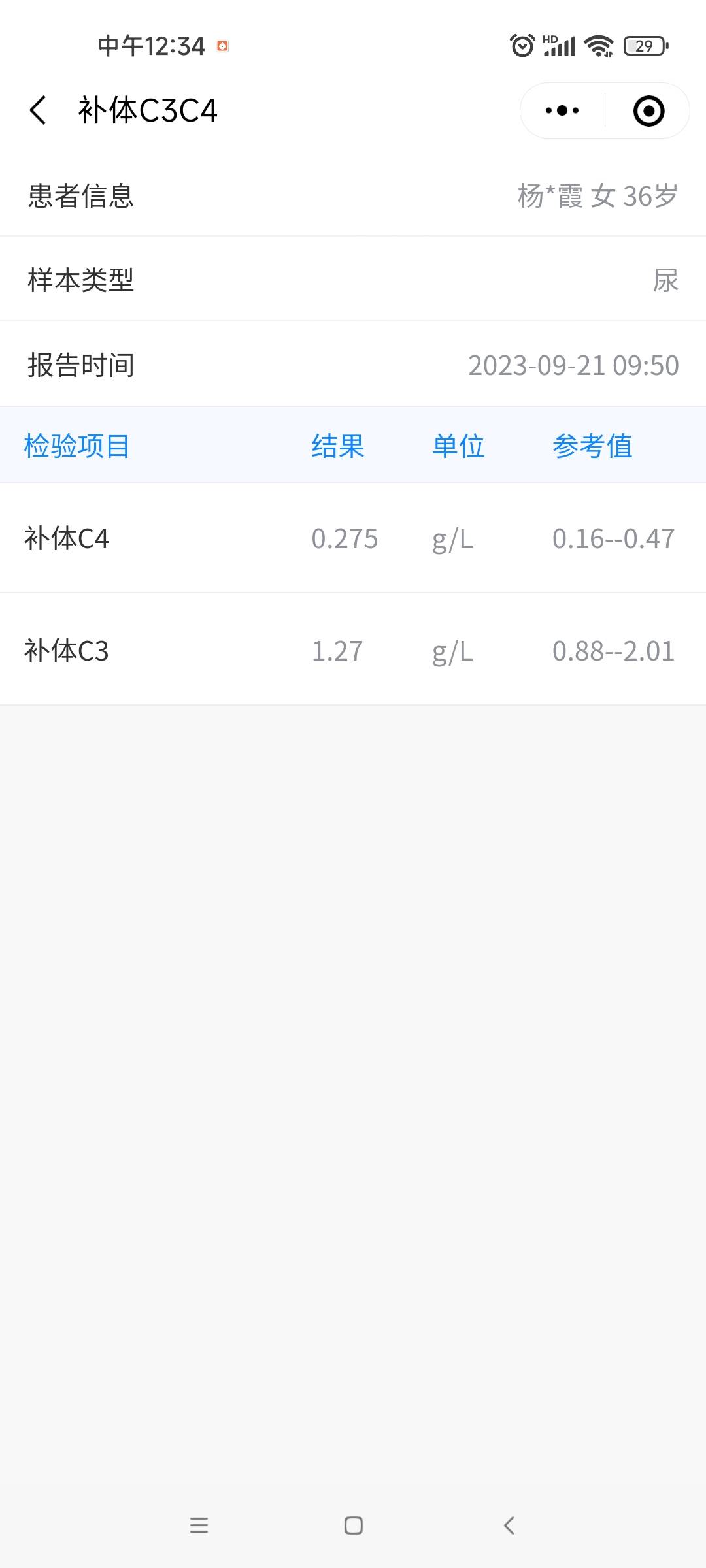Tap the 报告时间 row showing 2023-09-21
This screenshot has height=1568, width=706.
tap(353, 365)
